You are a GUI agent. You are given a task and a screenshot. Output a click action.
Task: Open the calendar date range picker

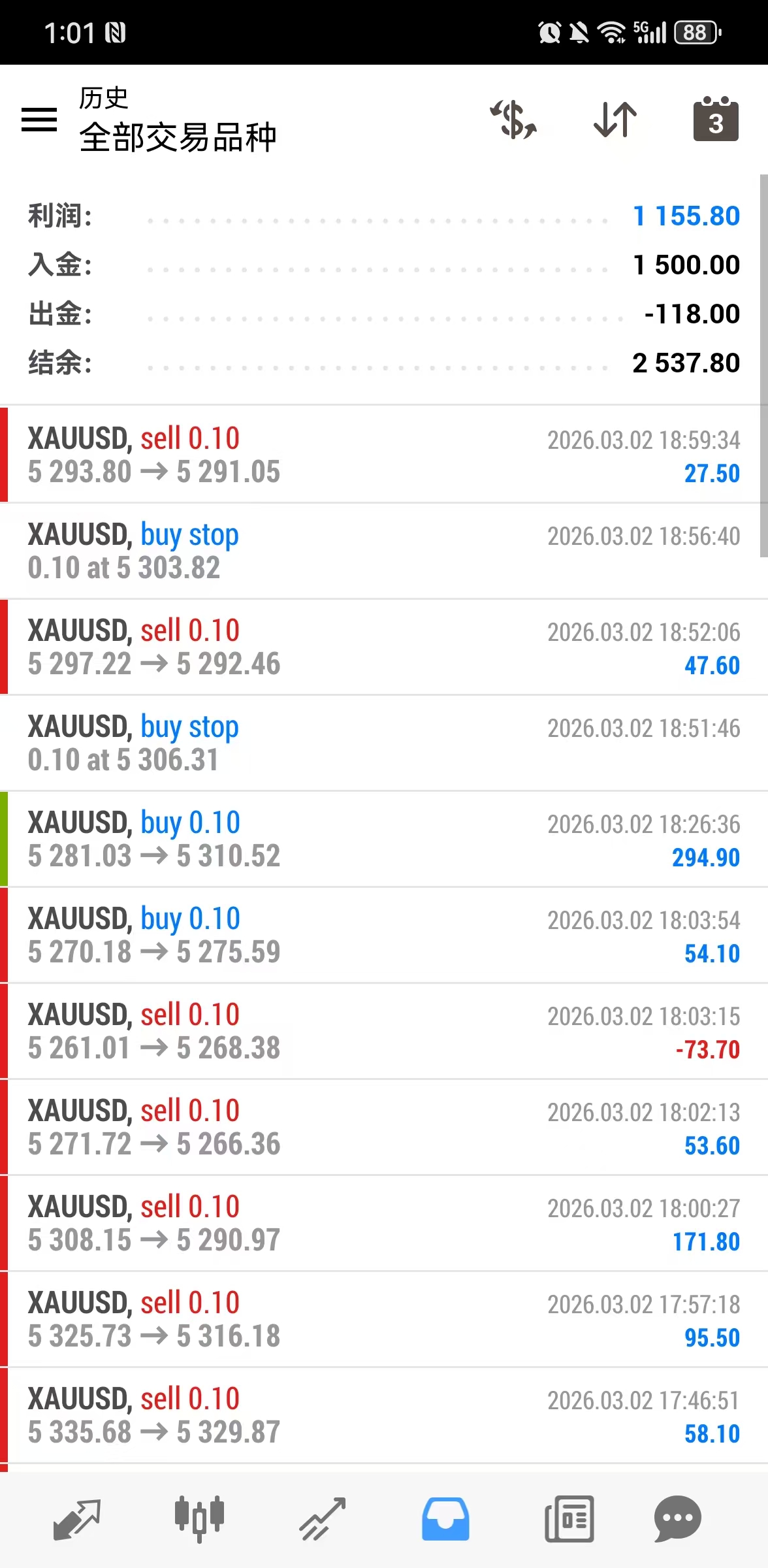pos(716,120)
